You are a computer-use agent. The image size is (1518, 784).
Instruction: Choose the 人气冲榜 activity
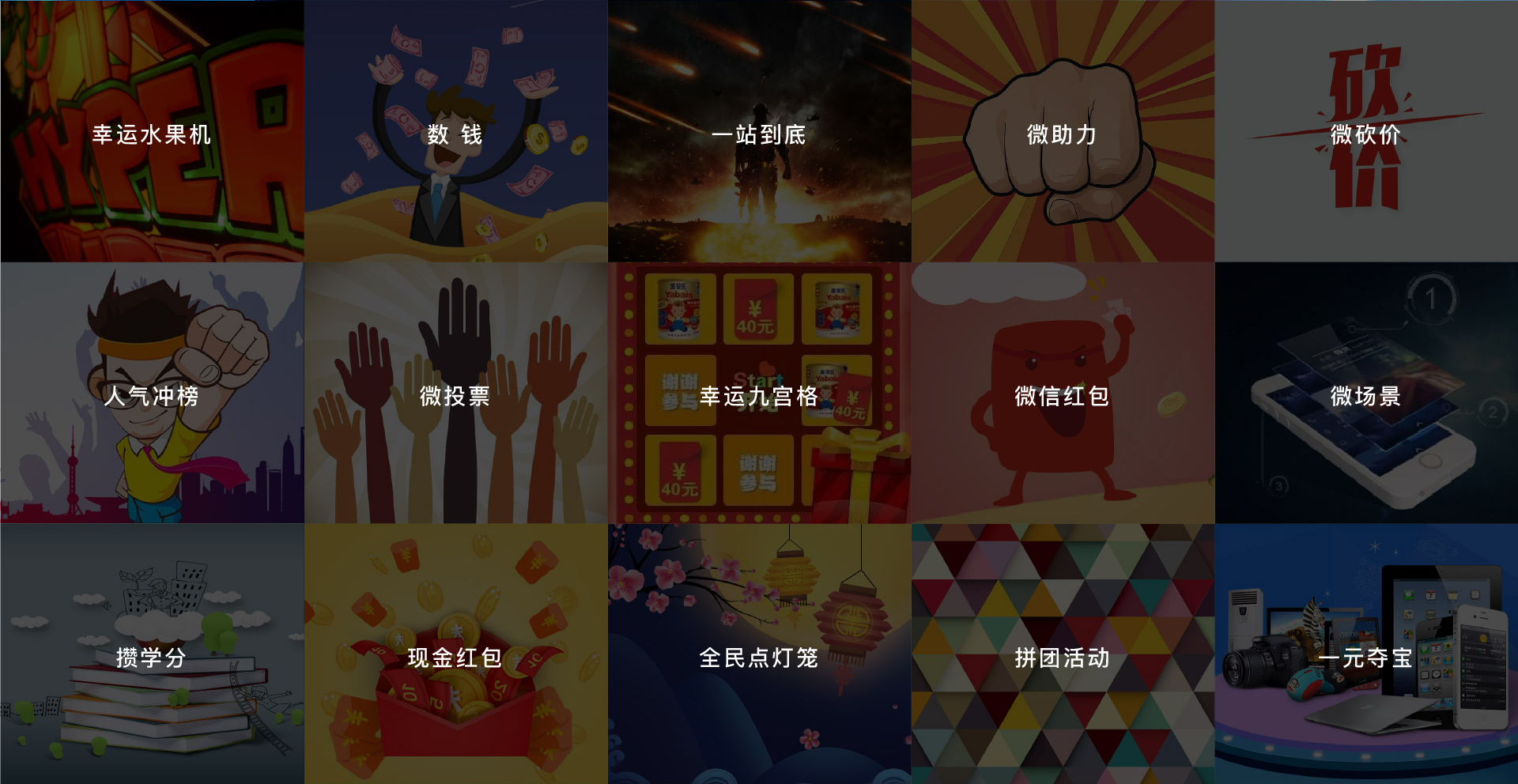coord(152,395)
